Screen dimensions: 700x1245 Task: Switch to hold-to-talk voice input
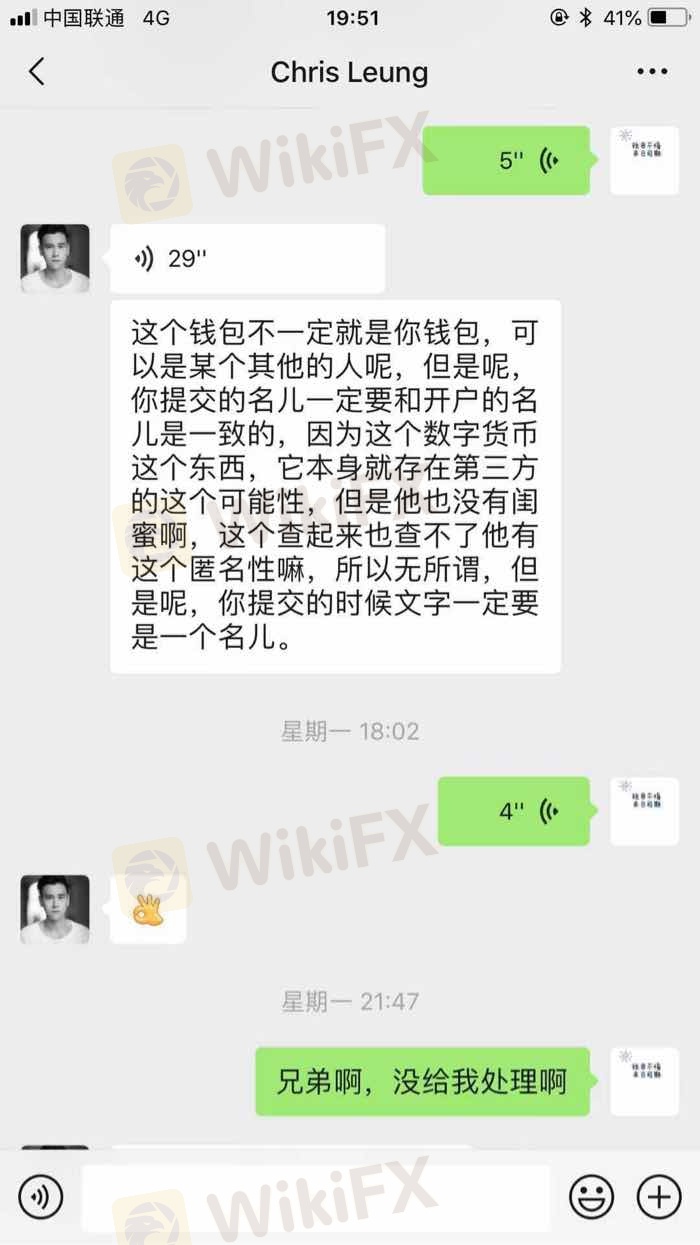(x=40, y=1196)
